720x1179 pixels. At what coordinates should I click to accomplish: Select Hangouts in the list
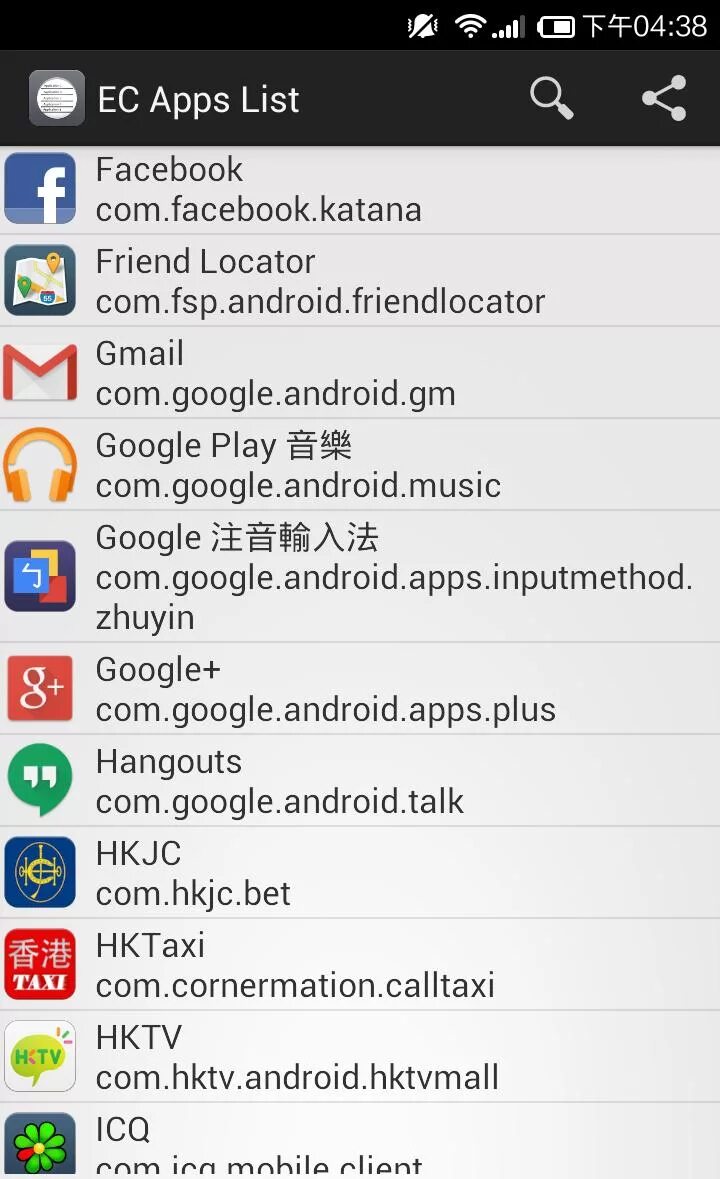(x=360, y=781)
